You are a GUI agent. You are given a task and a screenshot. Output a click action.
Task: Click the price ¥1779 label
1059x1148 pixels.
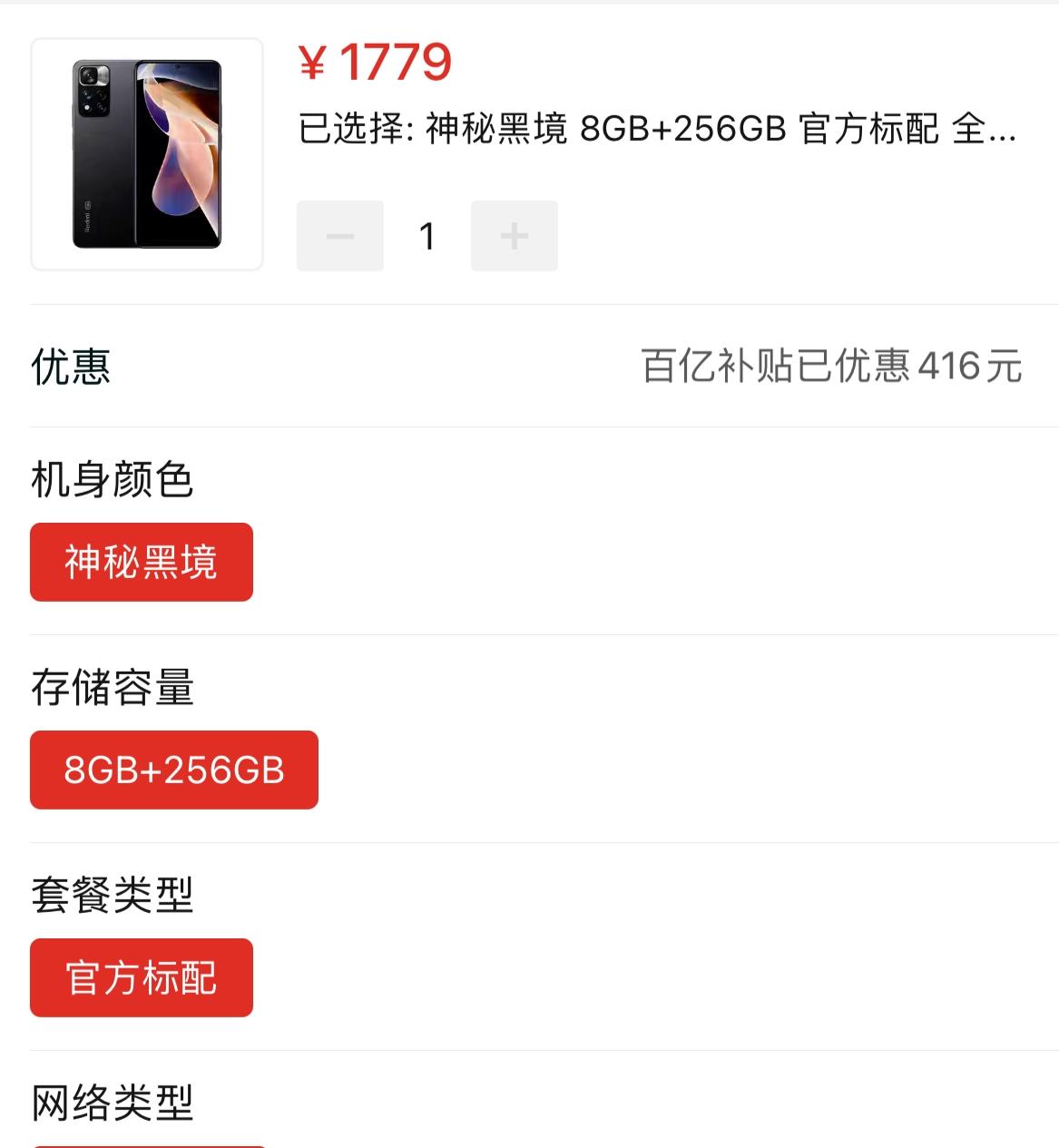point(373,64)
